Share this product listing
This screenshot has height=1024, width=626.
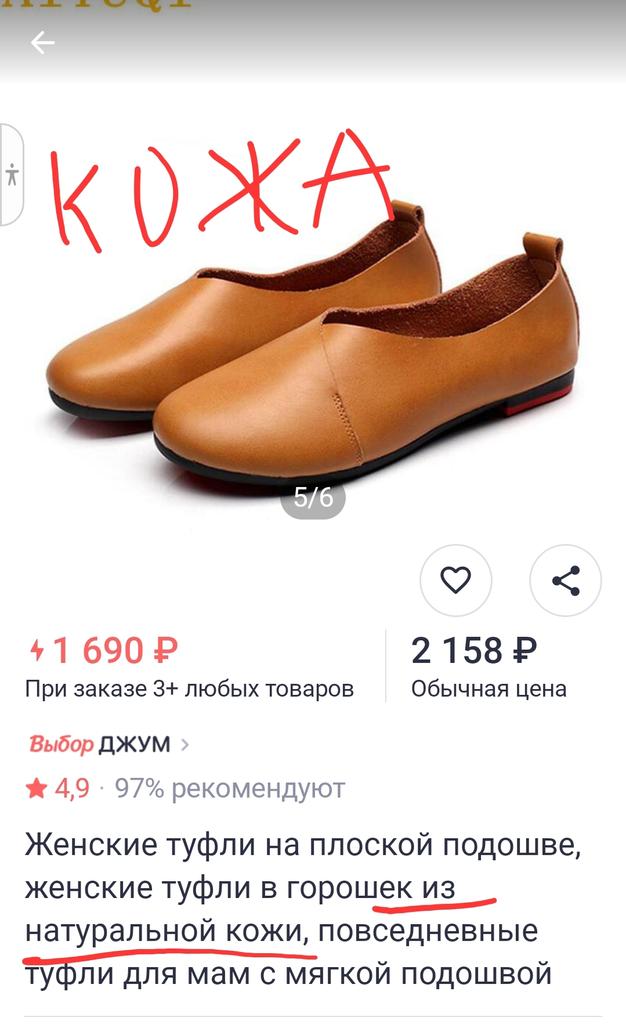pos(565,580)
